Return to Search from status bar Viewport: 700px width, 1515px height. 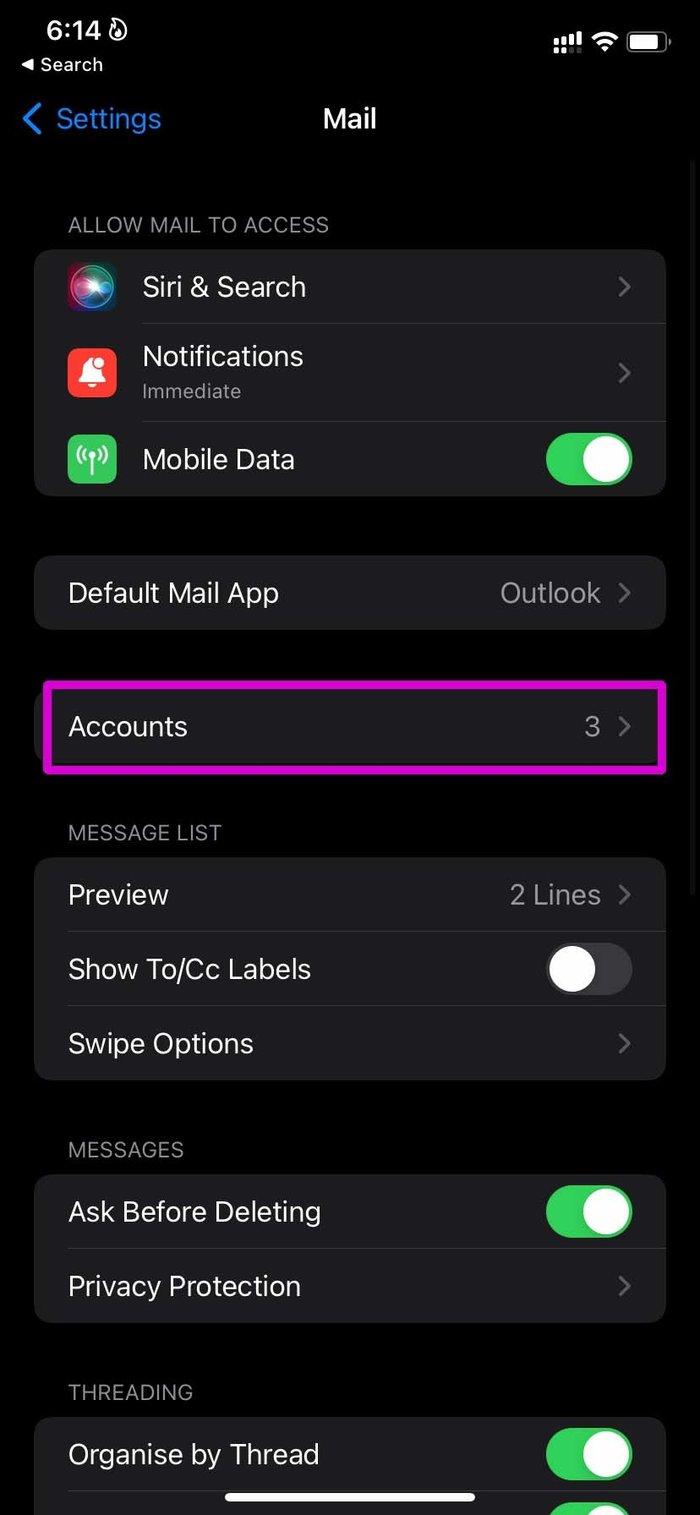click(x=62, y=65)
